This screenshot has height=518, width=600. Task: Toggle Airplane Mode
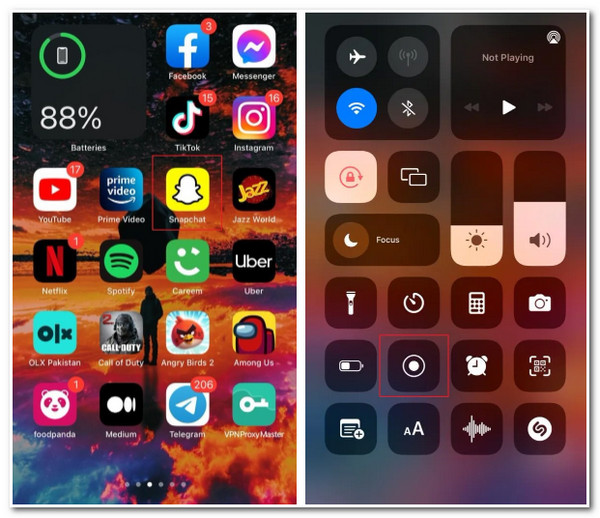tap(357, 57)
